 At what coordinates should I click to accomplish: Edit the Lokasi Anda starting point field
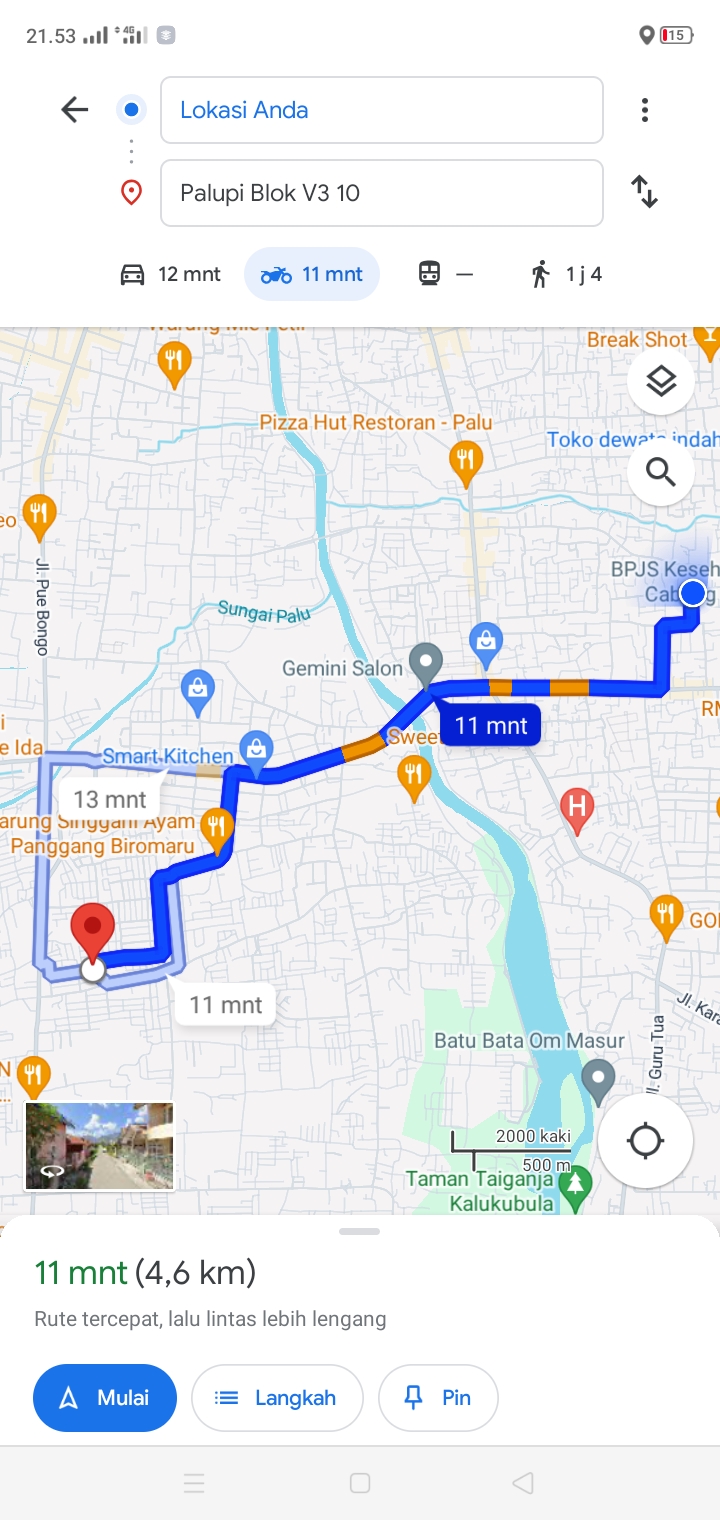pyautogui.click(x=382, y=110)
